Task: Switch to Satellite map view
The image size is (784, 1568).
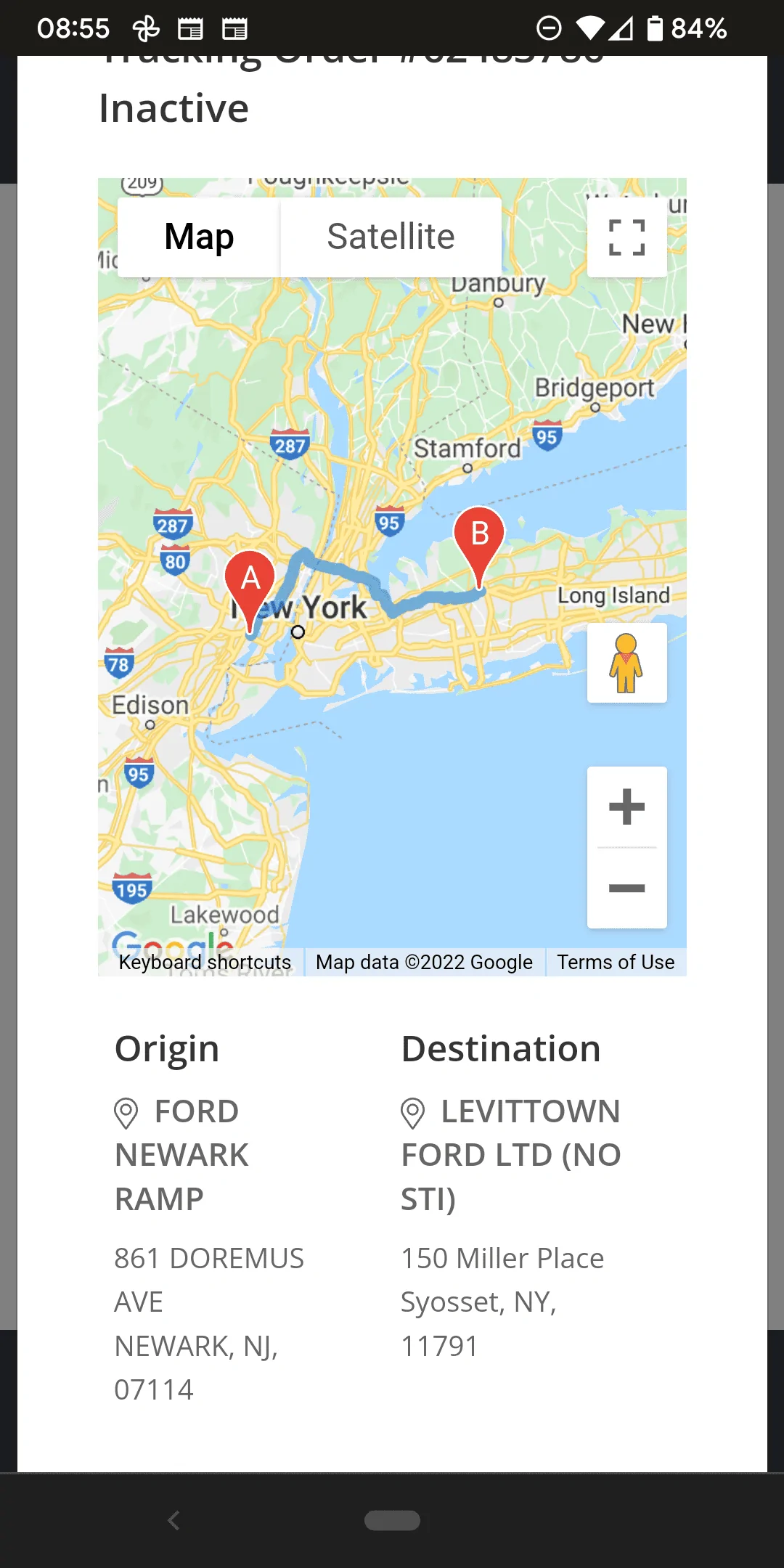Action: [x=391, y=237]
